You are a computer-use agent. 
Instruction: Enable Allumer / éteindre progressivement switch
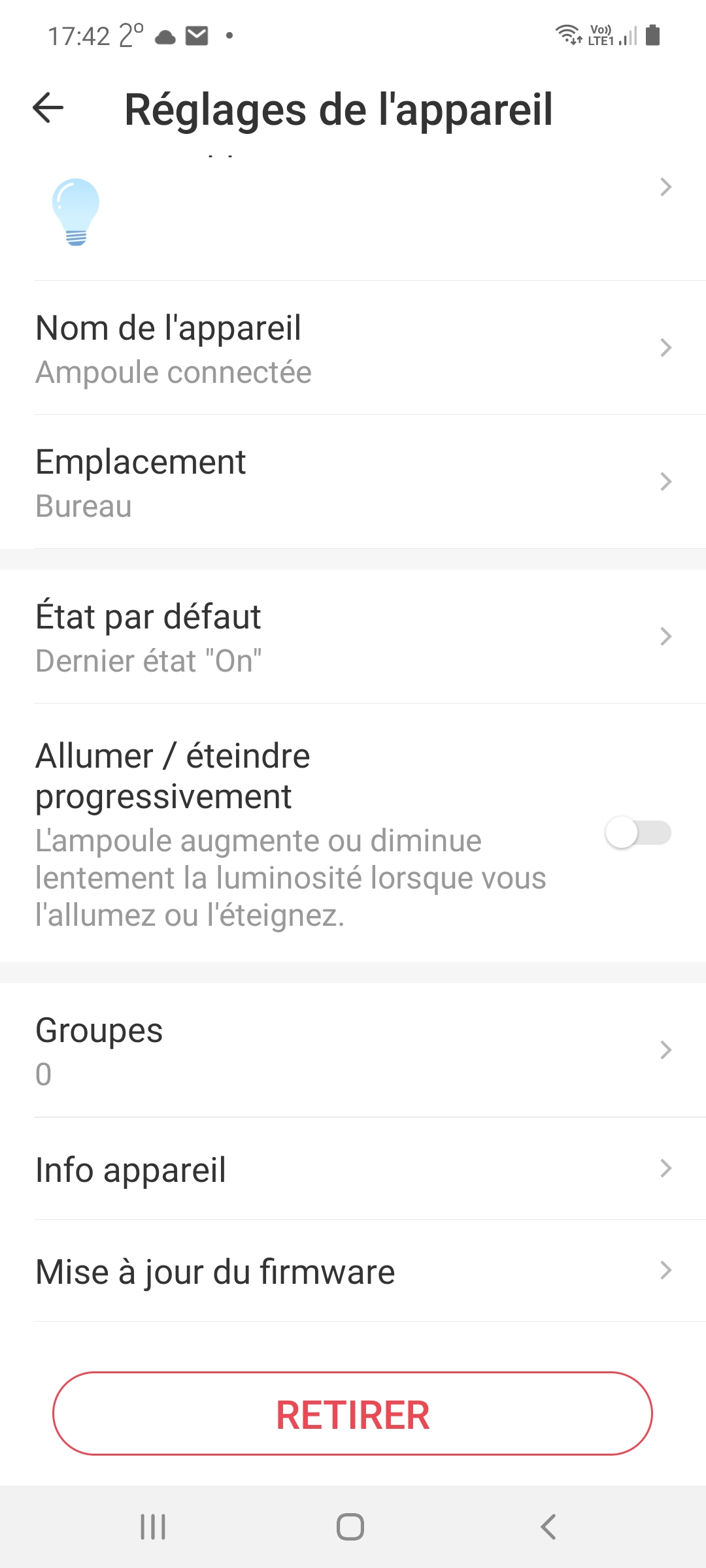[x=638, y=833]
